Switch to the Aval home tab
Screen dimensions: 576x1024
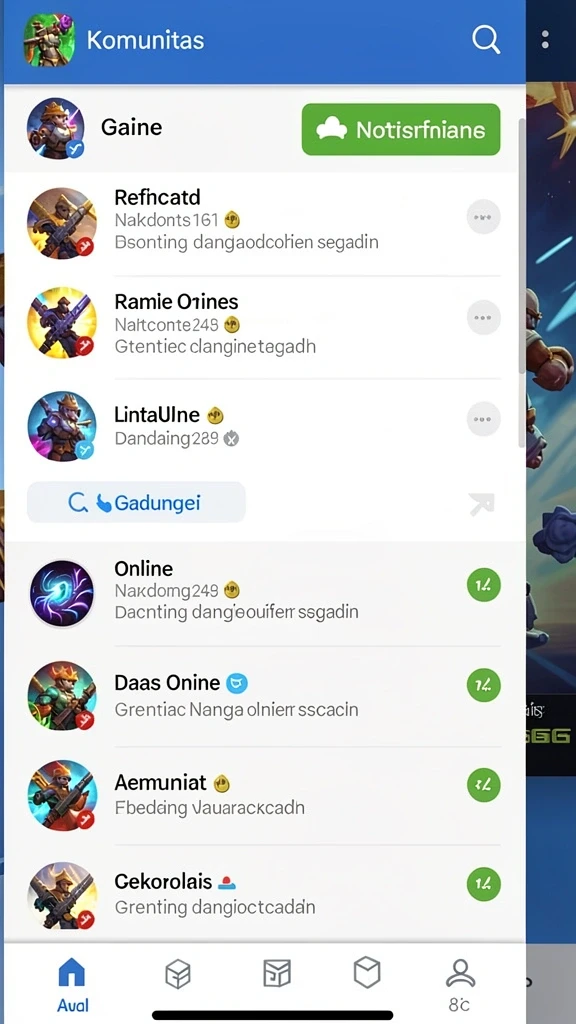tap(72, 985)
